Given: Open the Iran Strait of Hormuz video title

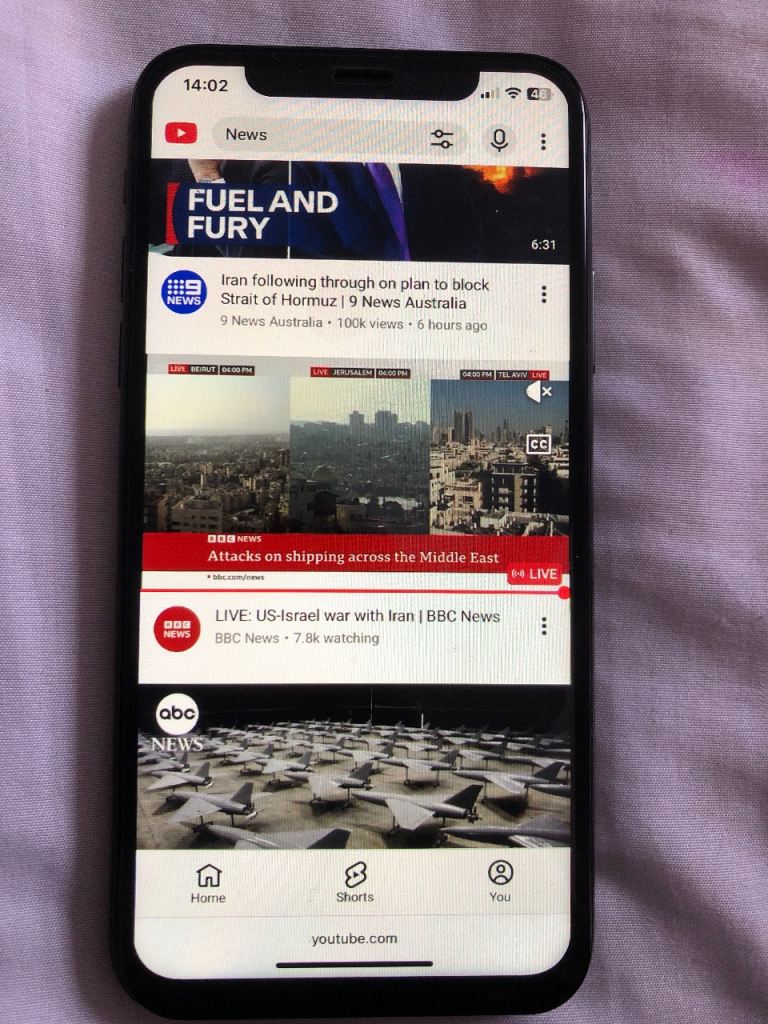Looking at the screenshot, I should tap(355, 293).
